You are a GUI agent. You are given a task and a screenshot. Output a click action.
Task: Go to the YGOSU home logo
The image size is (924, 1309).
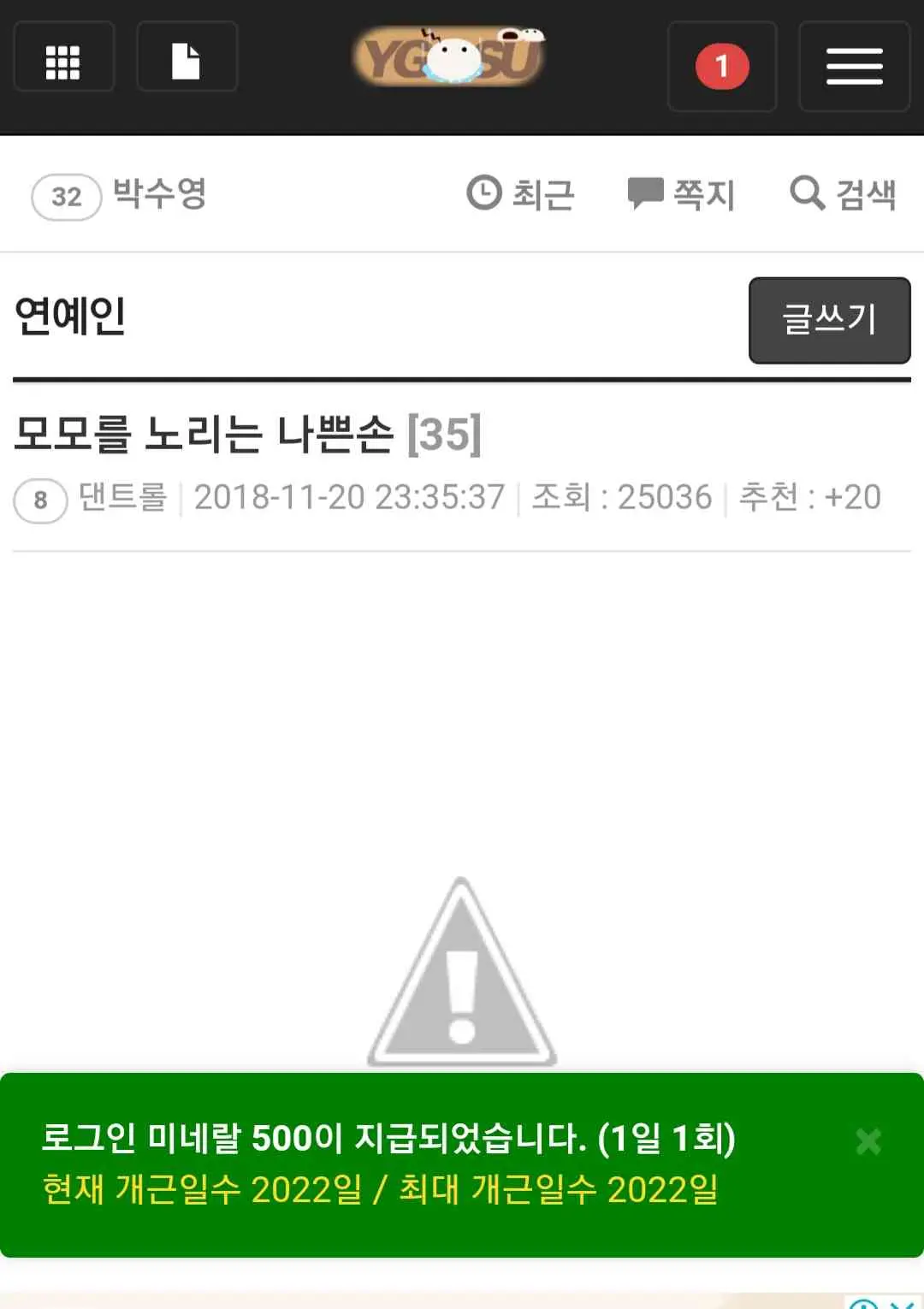pyautogui.click(x=450, y=56)
